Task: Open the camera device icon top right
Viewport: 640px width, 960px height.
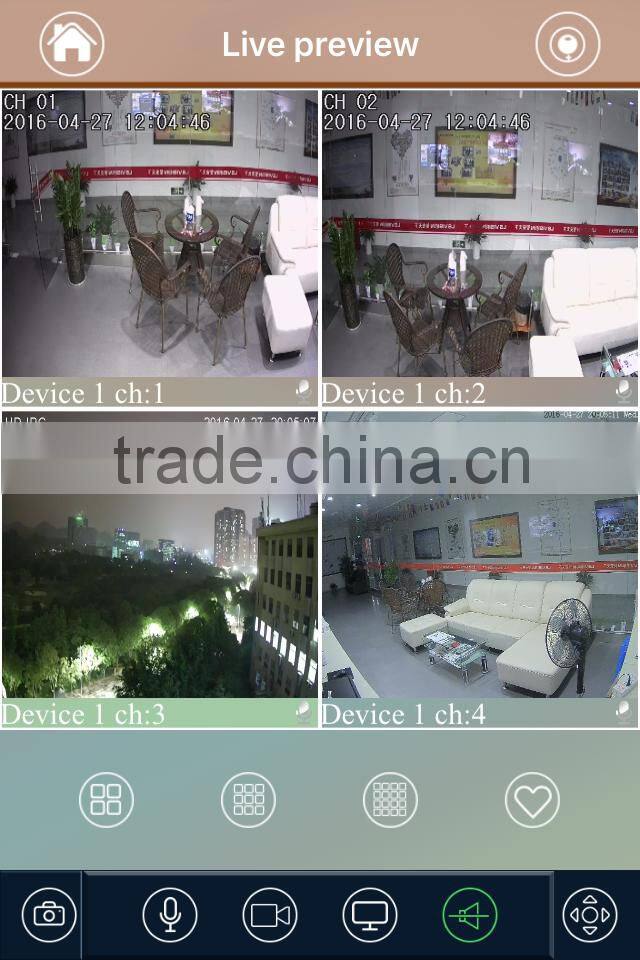Action: (x=568, y=44)
